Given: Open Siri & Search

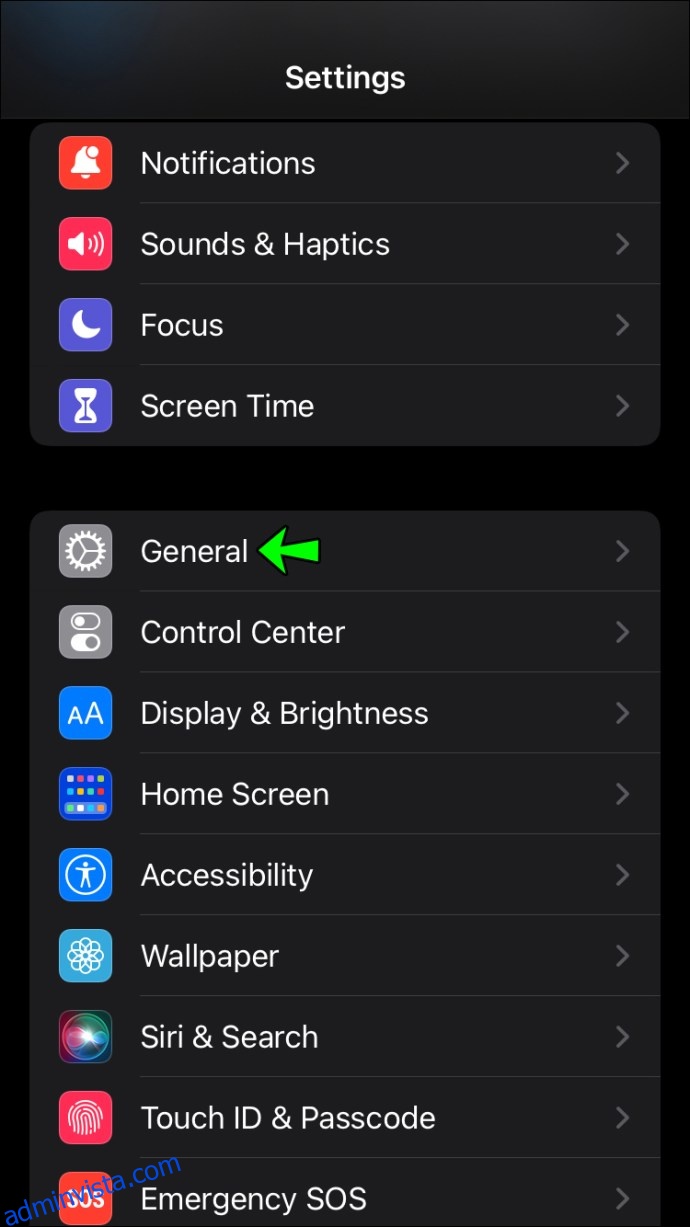Looking at the screenshot, I should pos(345,1037).
